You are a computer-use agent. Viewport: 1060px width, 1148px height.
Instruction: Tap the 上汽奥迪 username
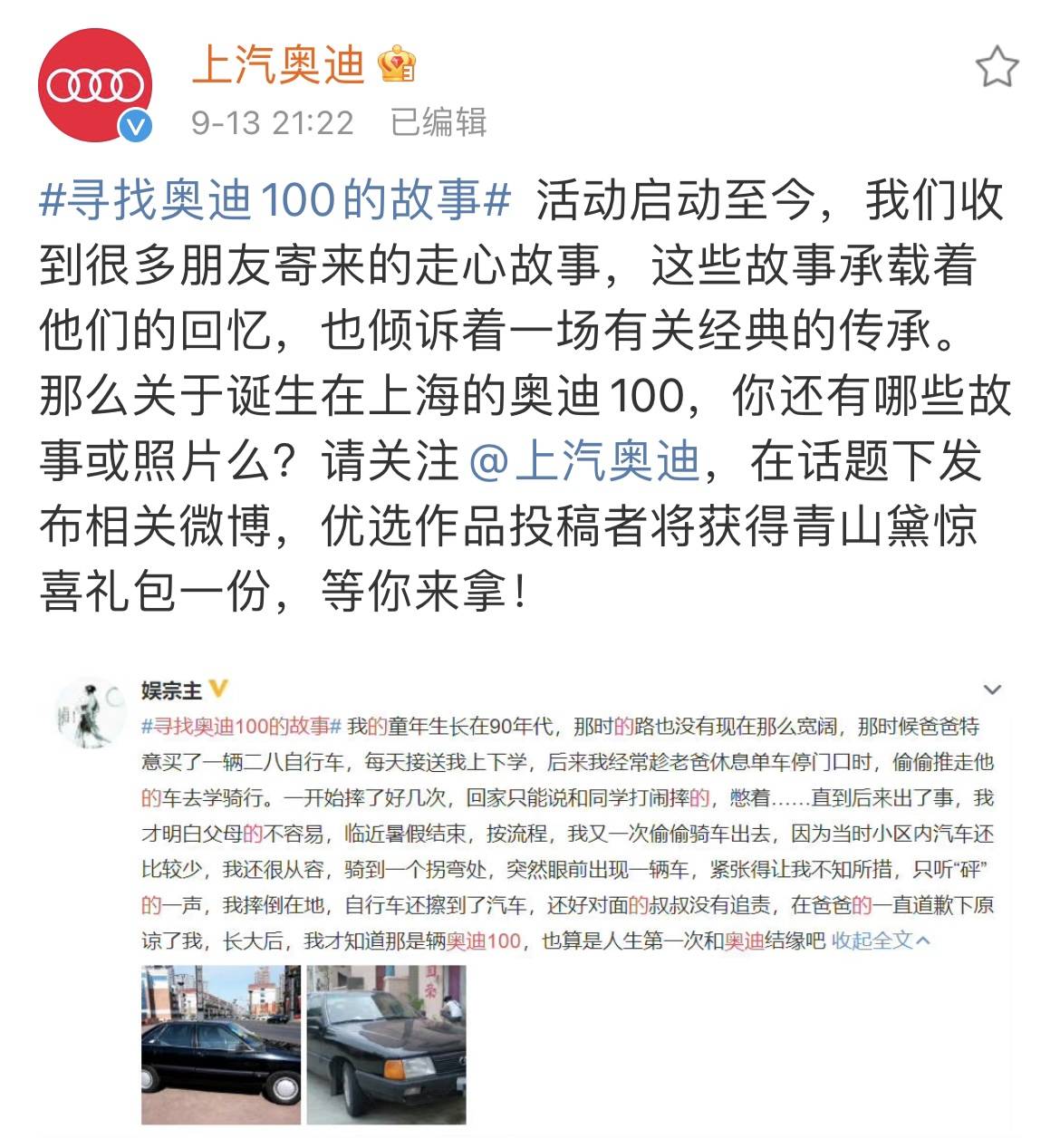(x=279, y=65)
